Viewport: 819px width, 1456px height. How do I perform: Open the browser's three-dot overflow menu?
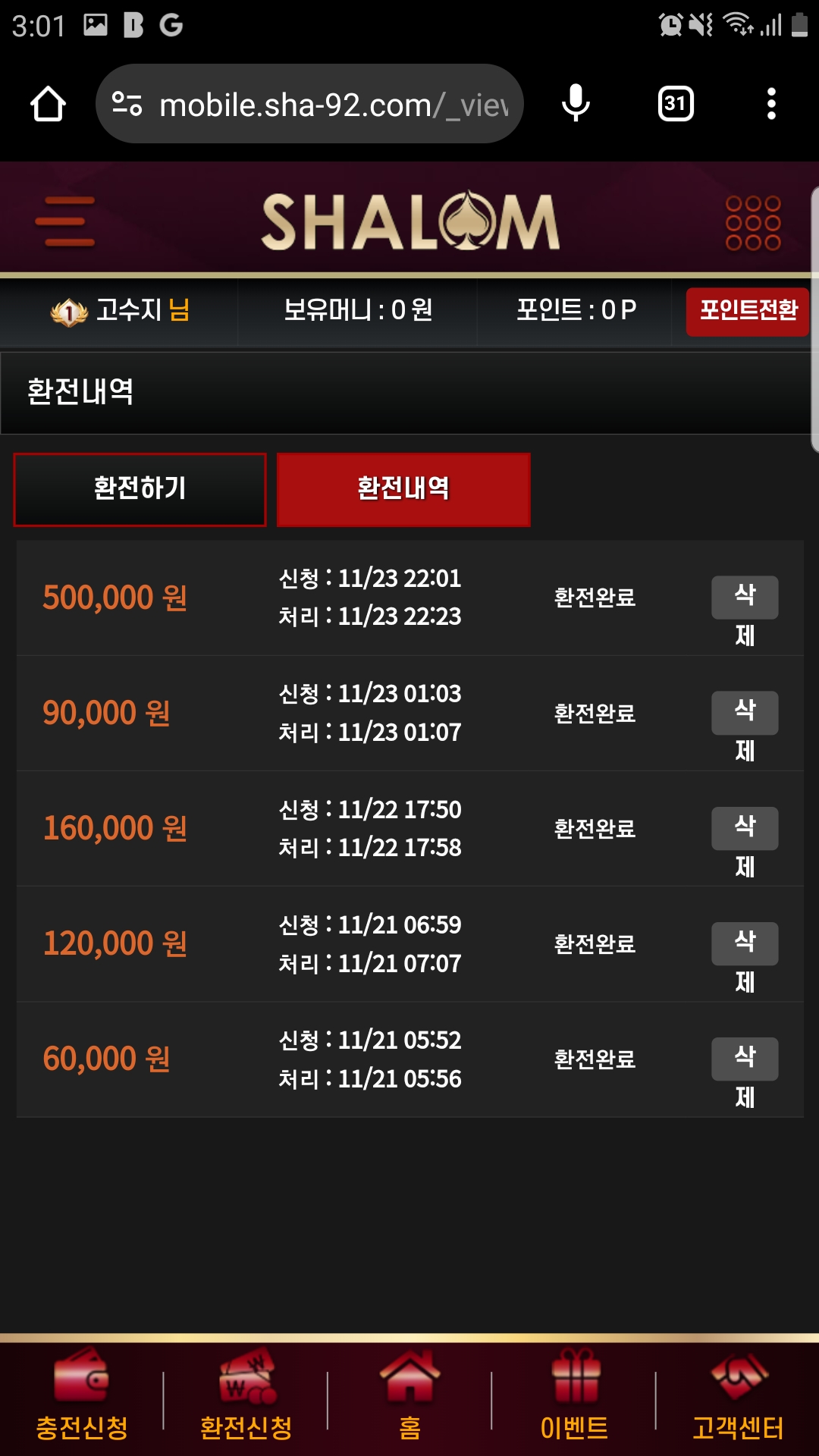click(x=771, y=104)
